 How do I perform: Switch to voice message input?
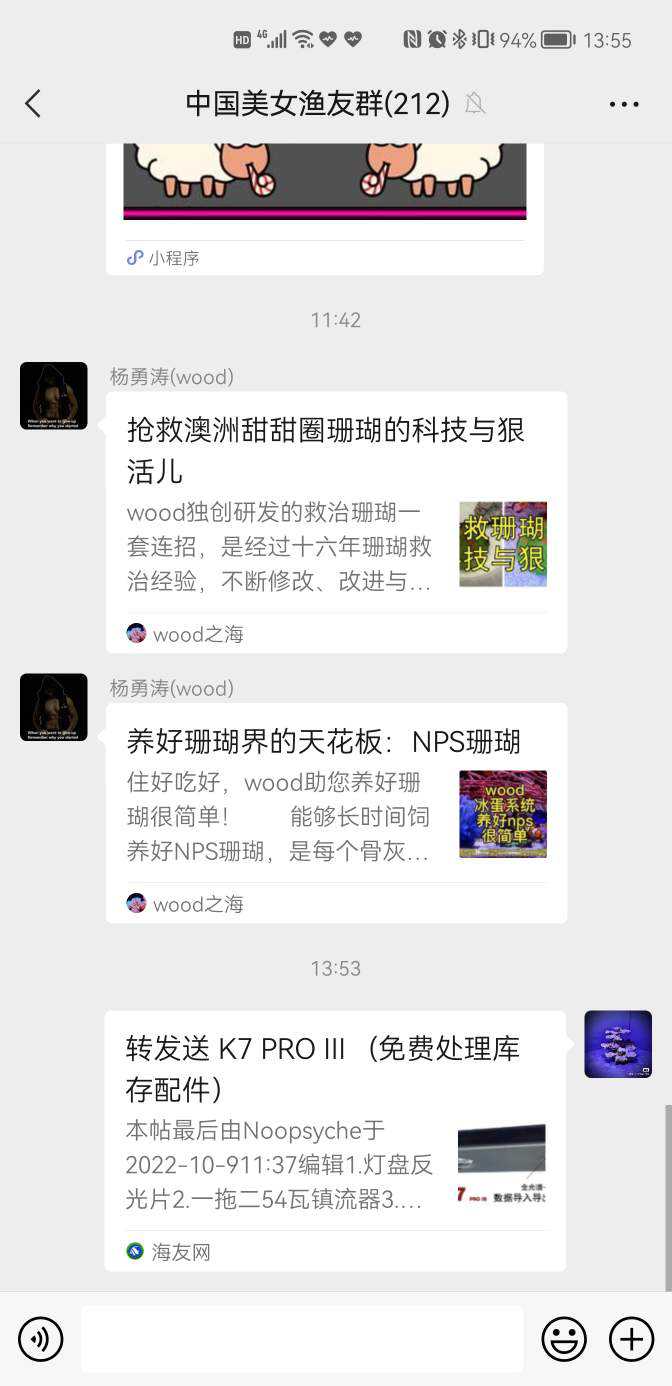(41, 1339)
